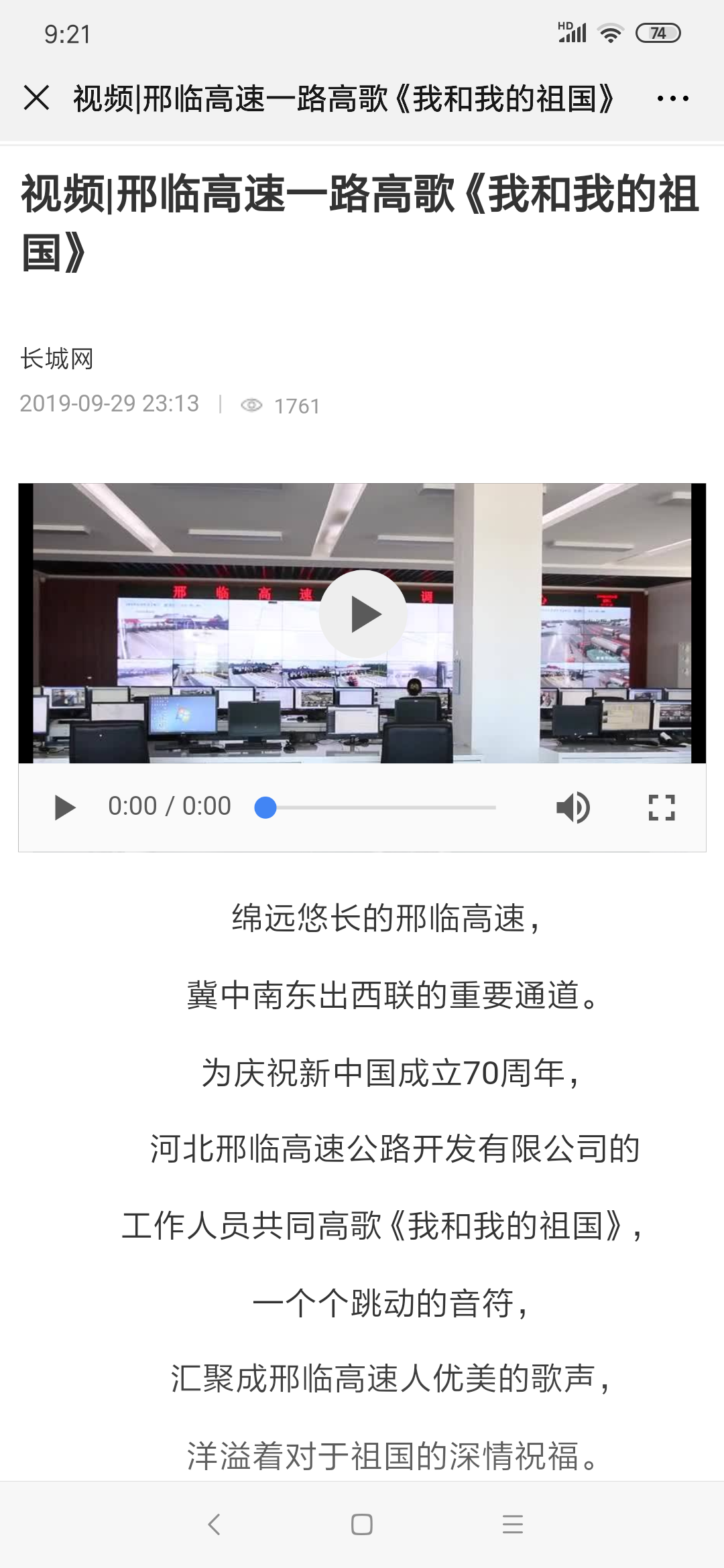This screenshot has height=1568, width=724.
Task: Enter fullscreen video mode
Action: tap(661, 807)
